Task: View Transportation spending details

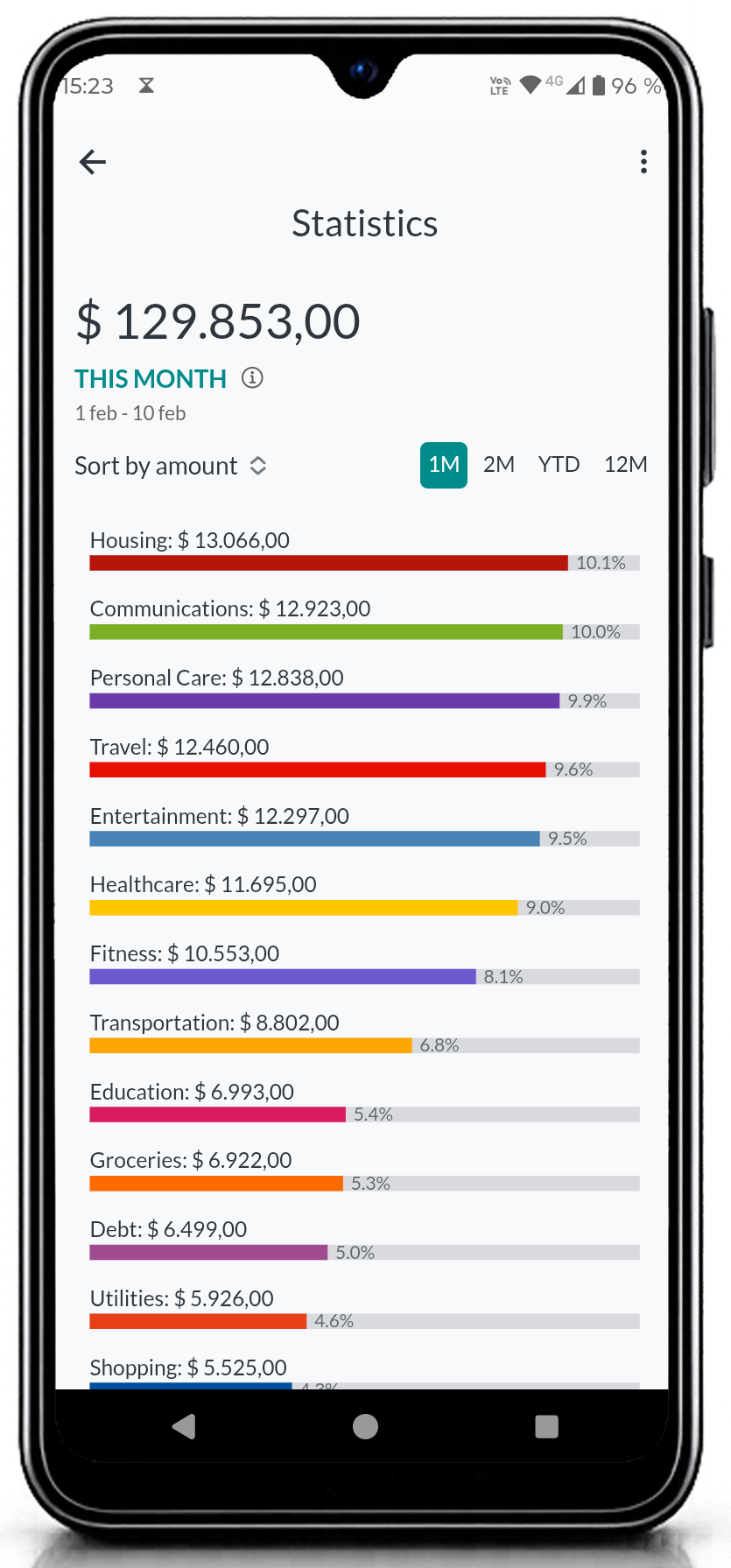Action: [x=364, y=1034]
